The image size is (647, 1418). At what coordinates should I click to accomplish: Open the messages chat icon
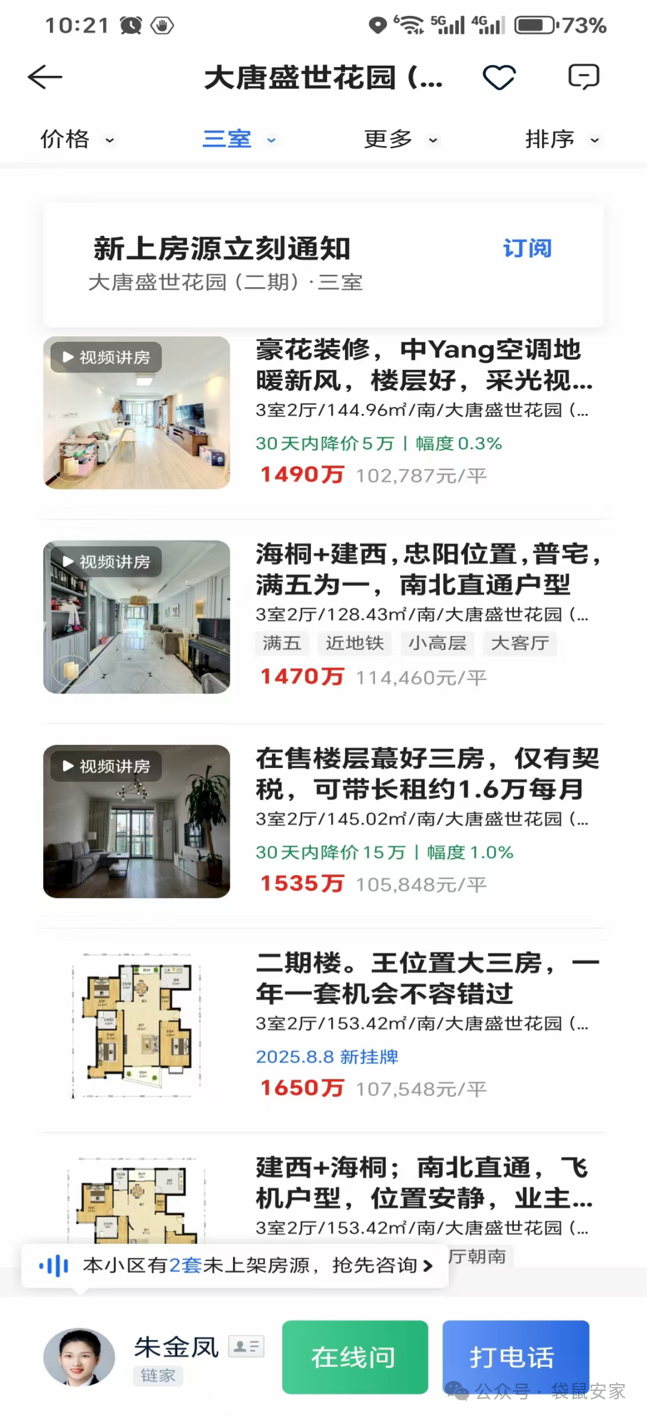[x=583, y=77]
